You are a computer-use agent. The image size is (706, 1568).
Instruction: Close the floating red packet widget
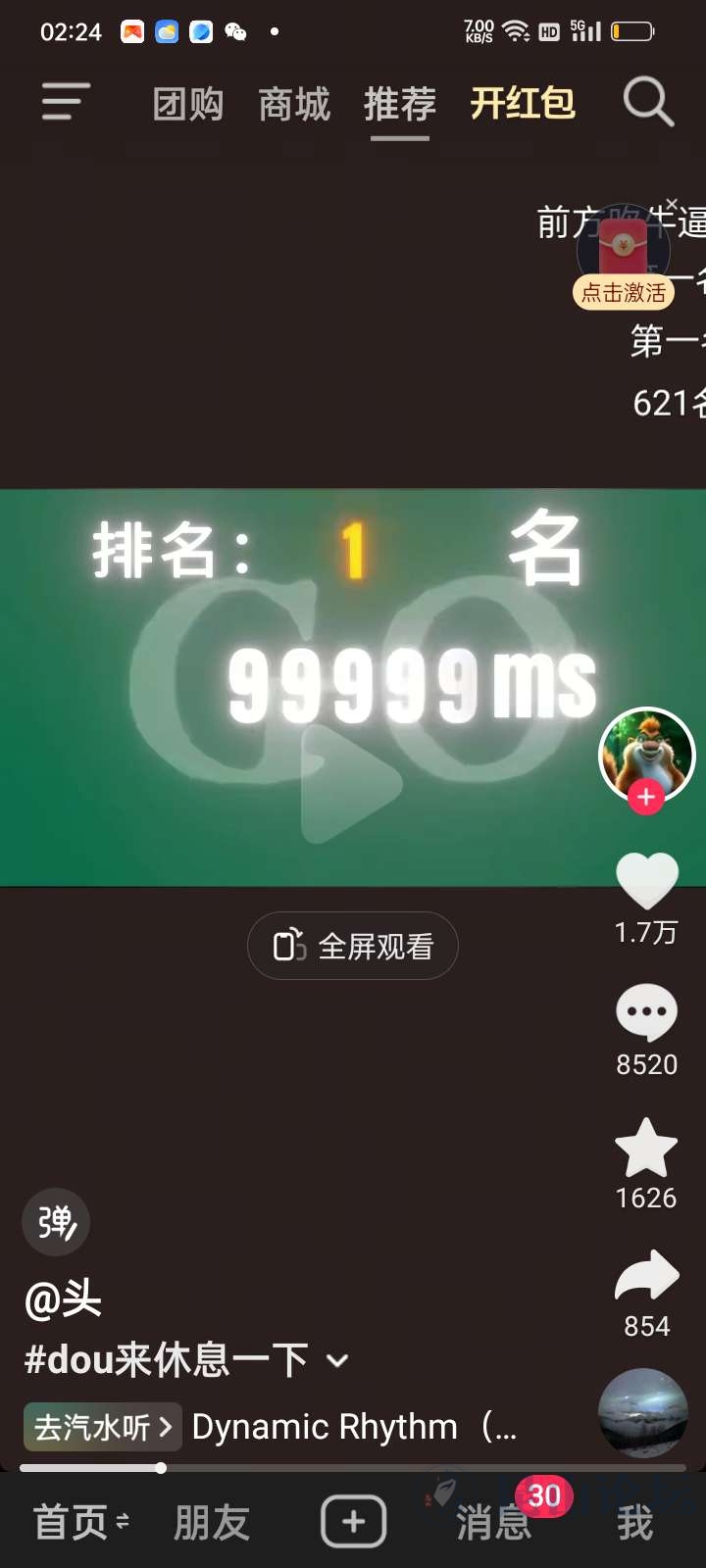point(672,205)
